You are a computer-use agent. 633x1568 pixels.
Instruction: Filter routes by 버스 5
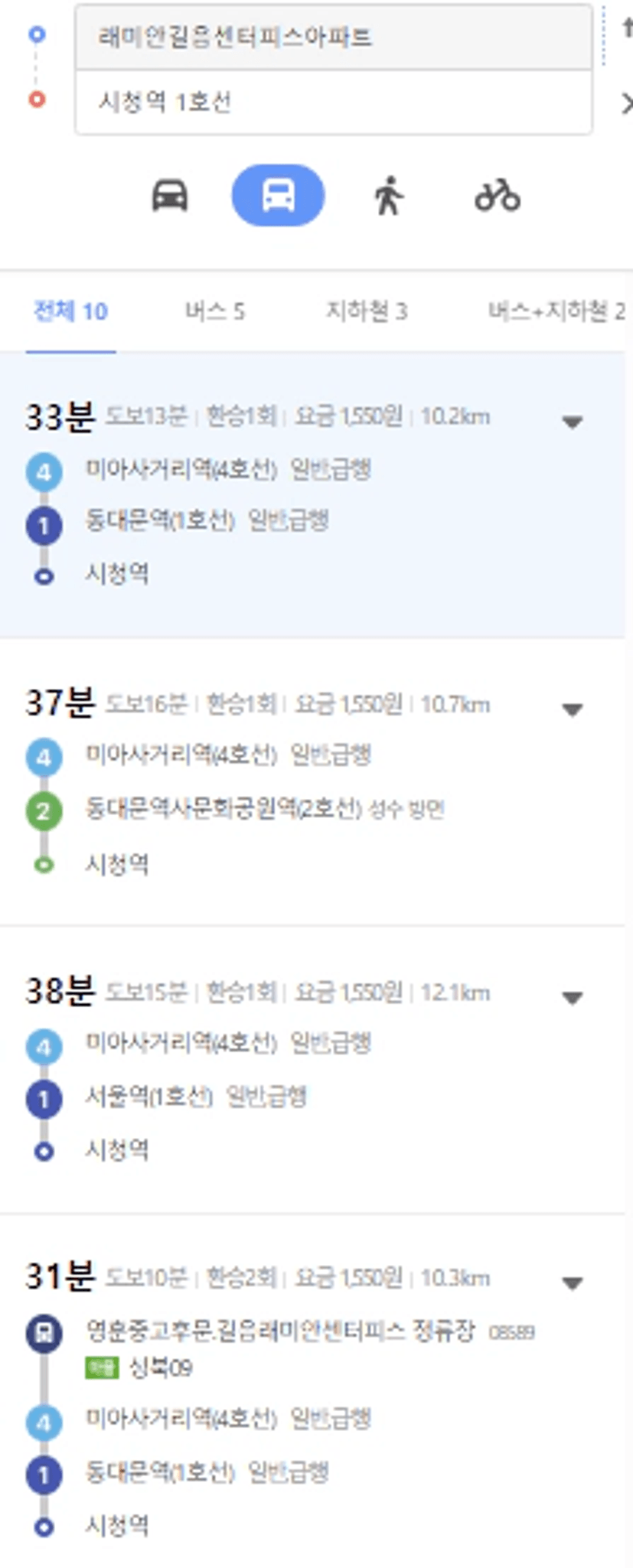pyautogui.click(x=215, y=311)
